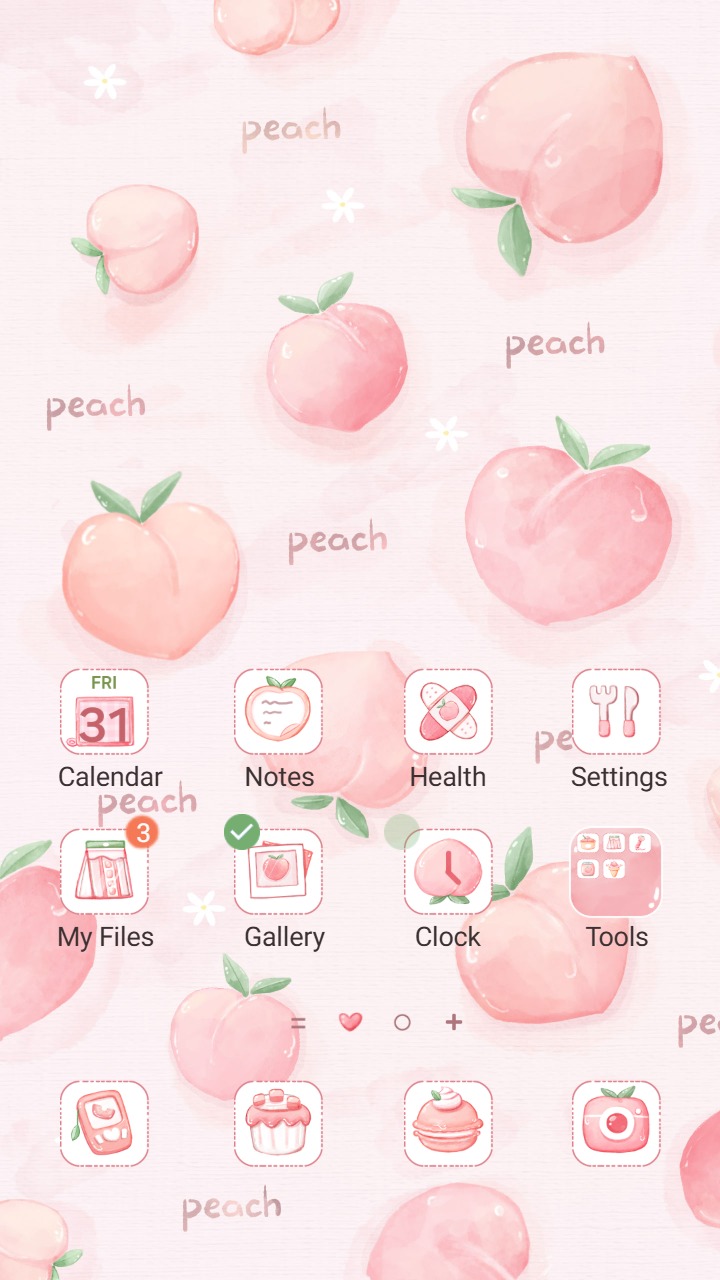Viewport: 720px width, 1280px height.
Task: Open the leftmost phone-style dock app
Action: click(x=103, y=1124)
